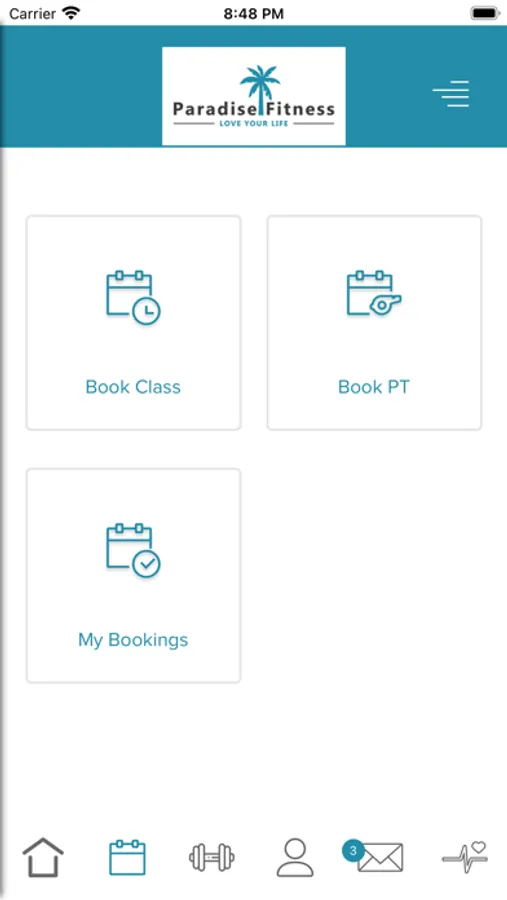Check the messages envelope tab
Image resolution: width=507 pixels, height=900 pixels.
(x=374, y=857)
